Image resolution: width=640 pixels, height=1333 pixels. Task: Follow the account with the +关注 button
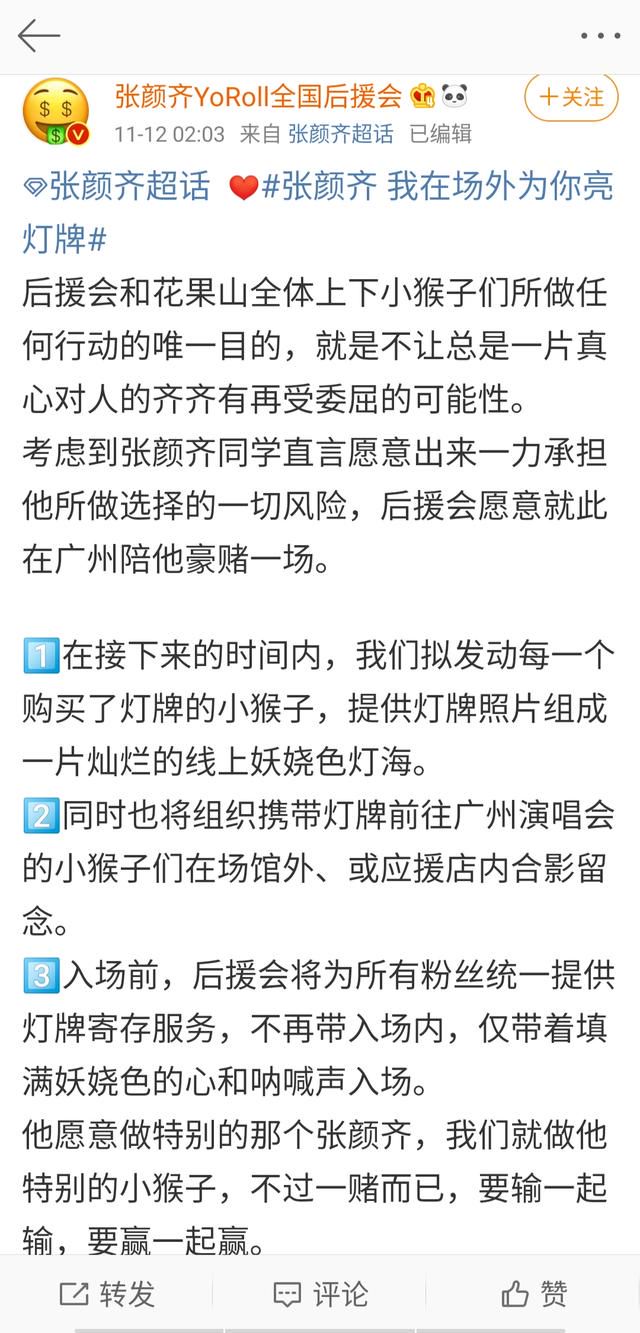pyautogui.click(x=571, y=98)
